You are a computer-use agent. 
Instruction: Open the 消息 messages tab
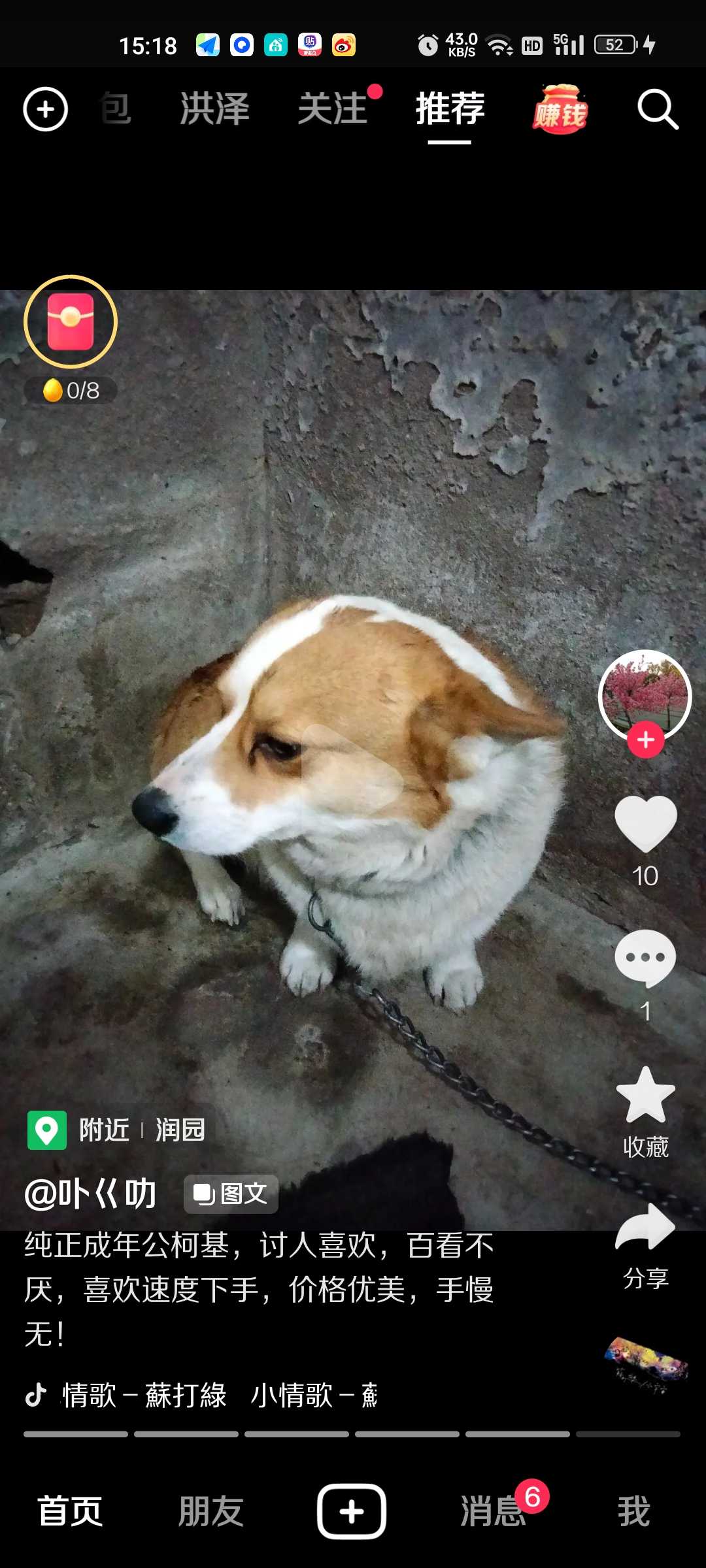(494, 1511)
